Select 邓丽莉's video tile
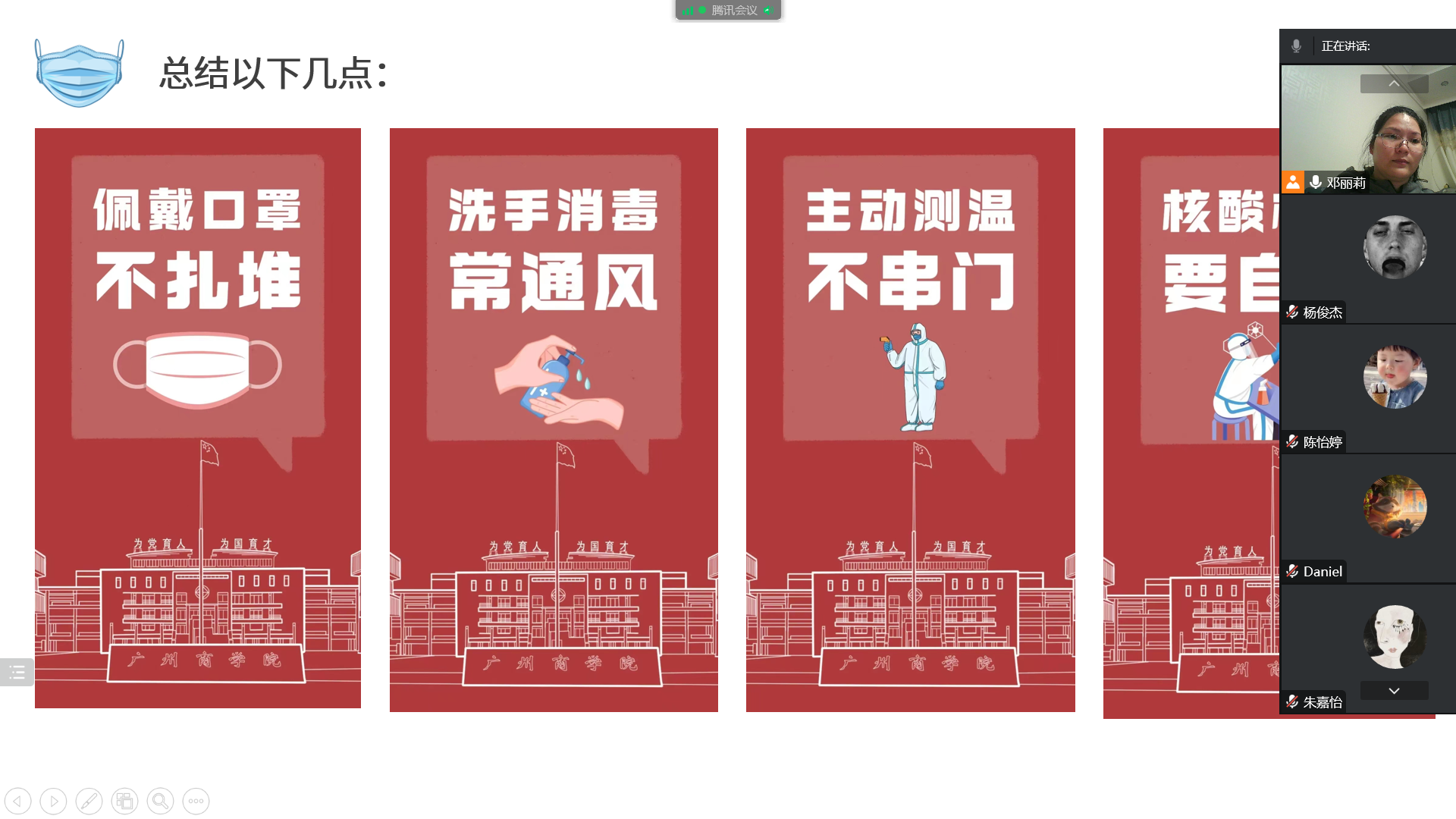 tap(1367, 129)
